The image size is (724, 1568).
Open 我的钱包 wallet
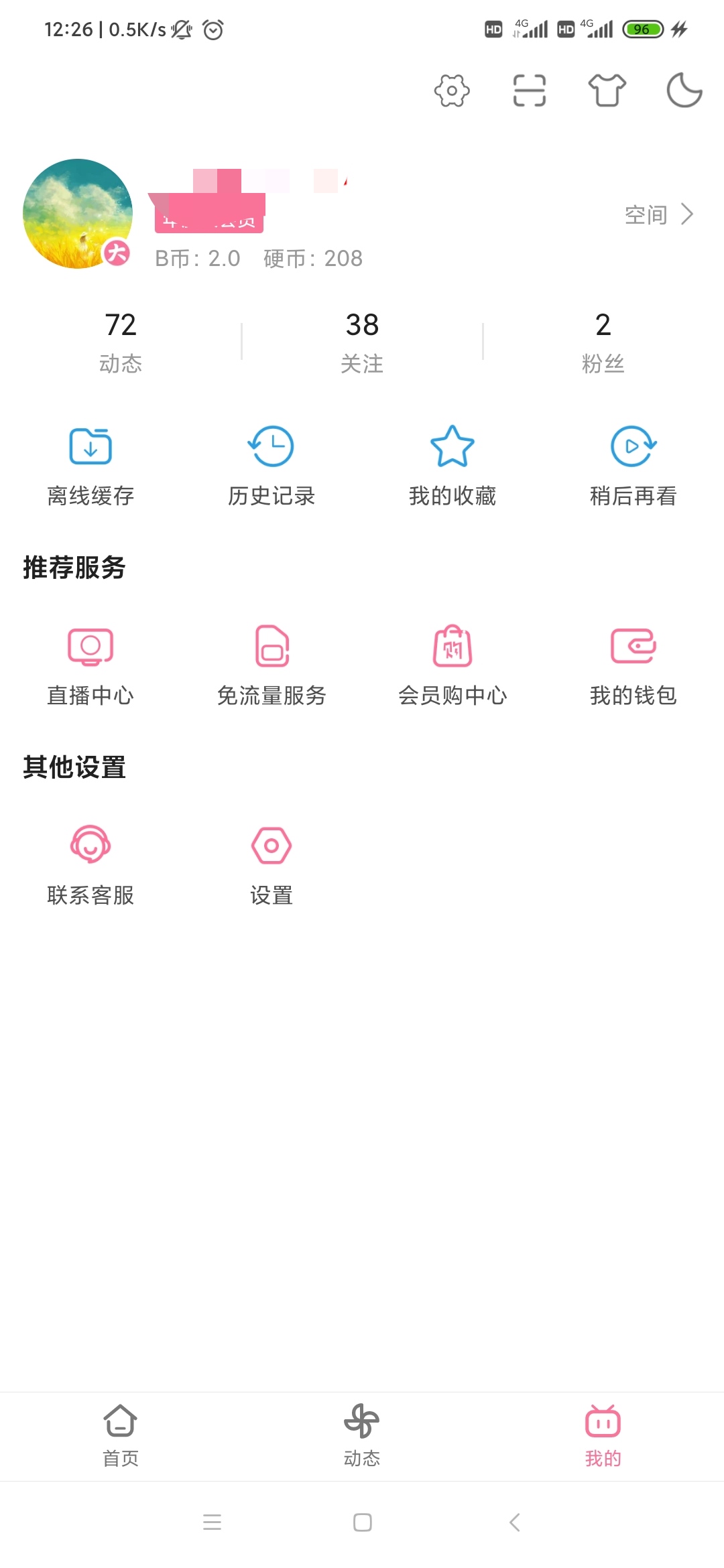tap(633, 665)
